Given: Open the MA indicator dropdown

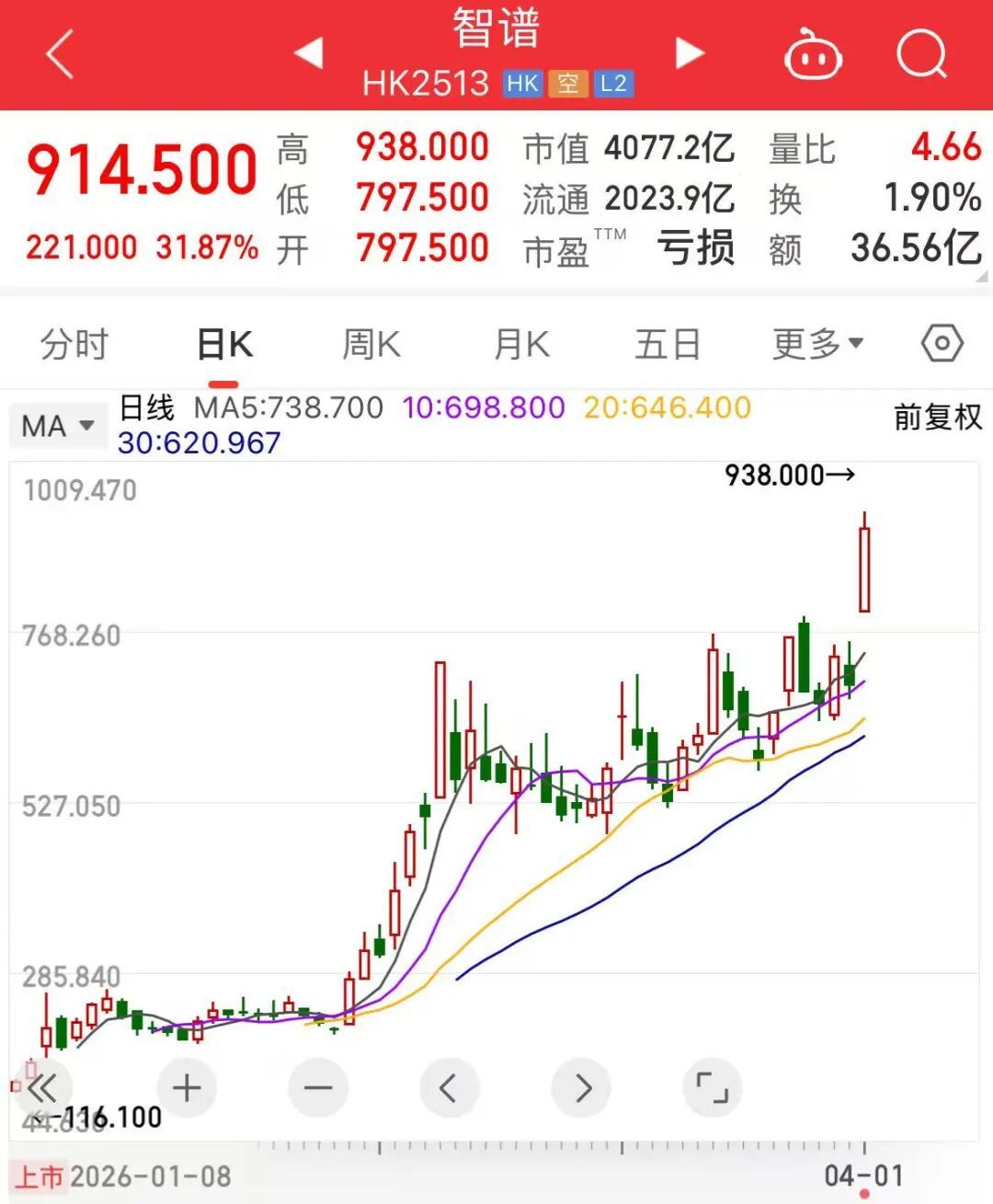Looking at the screenshot, I should [58, 427].
